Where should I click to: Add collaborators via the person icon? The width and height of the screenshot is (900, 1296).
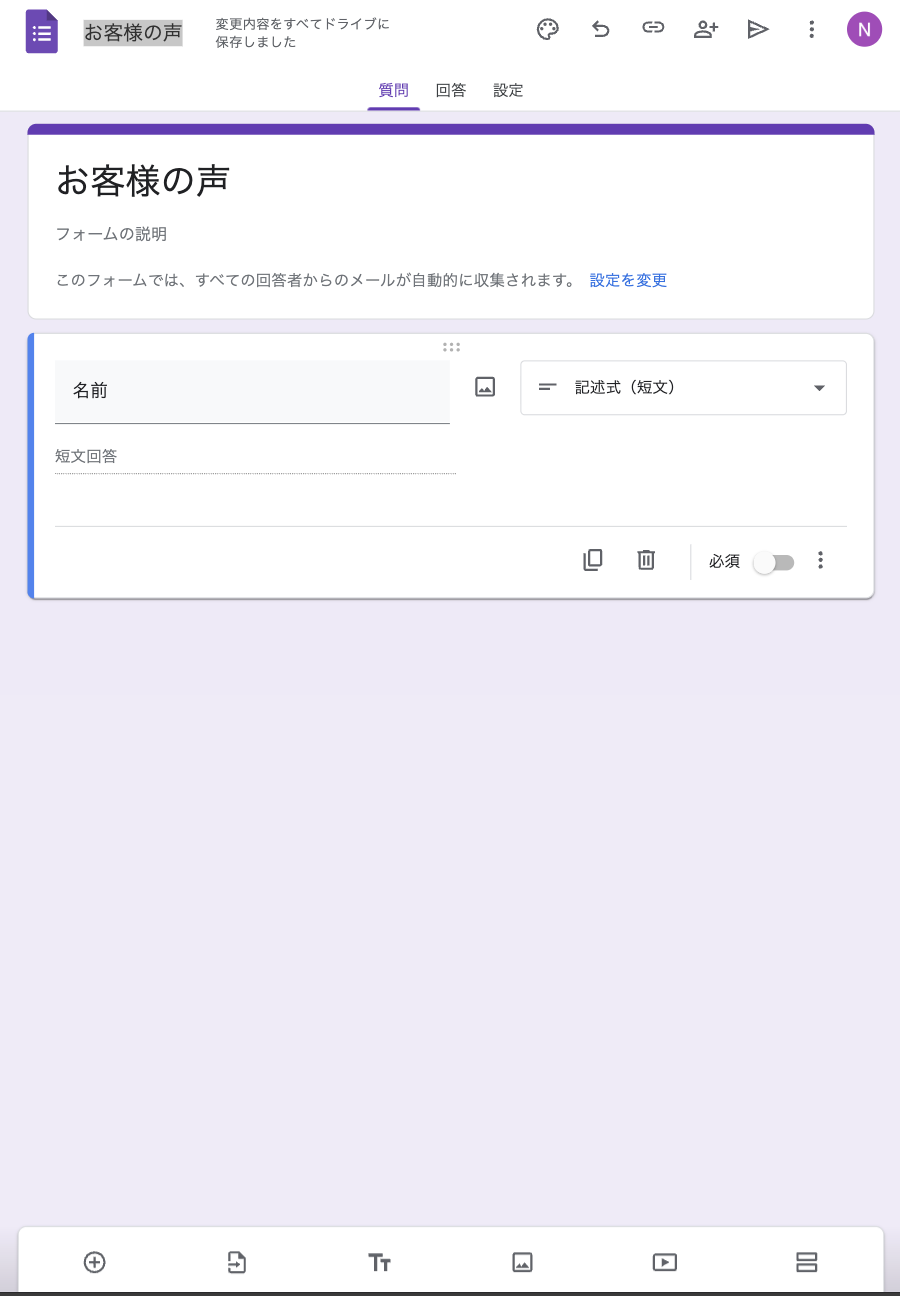(x=705, y=29)
